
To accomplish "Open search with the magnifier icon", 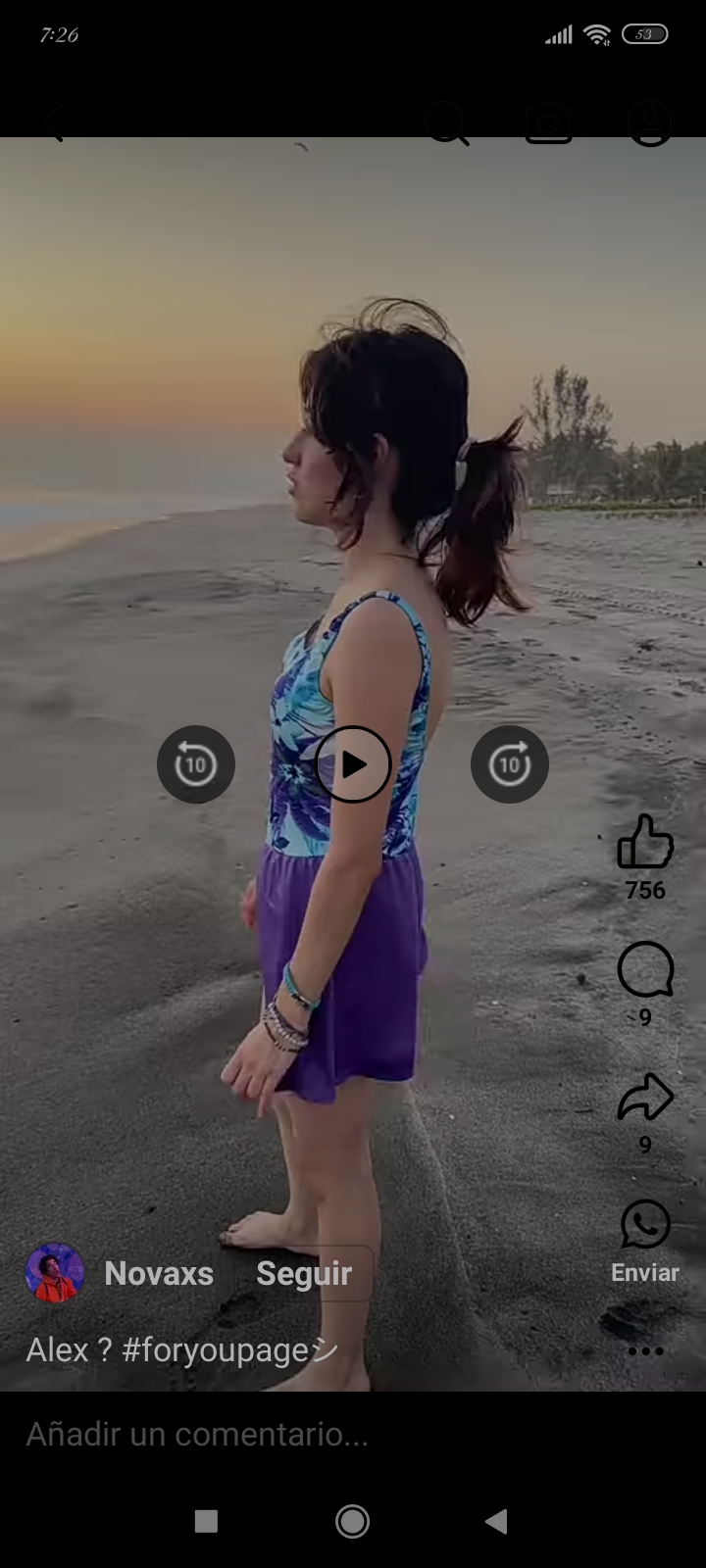I will [x=447, y=124].
